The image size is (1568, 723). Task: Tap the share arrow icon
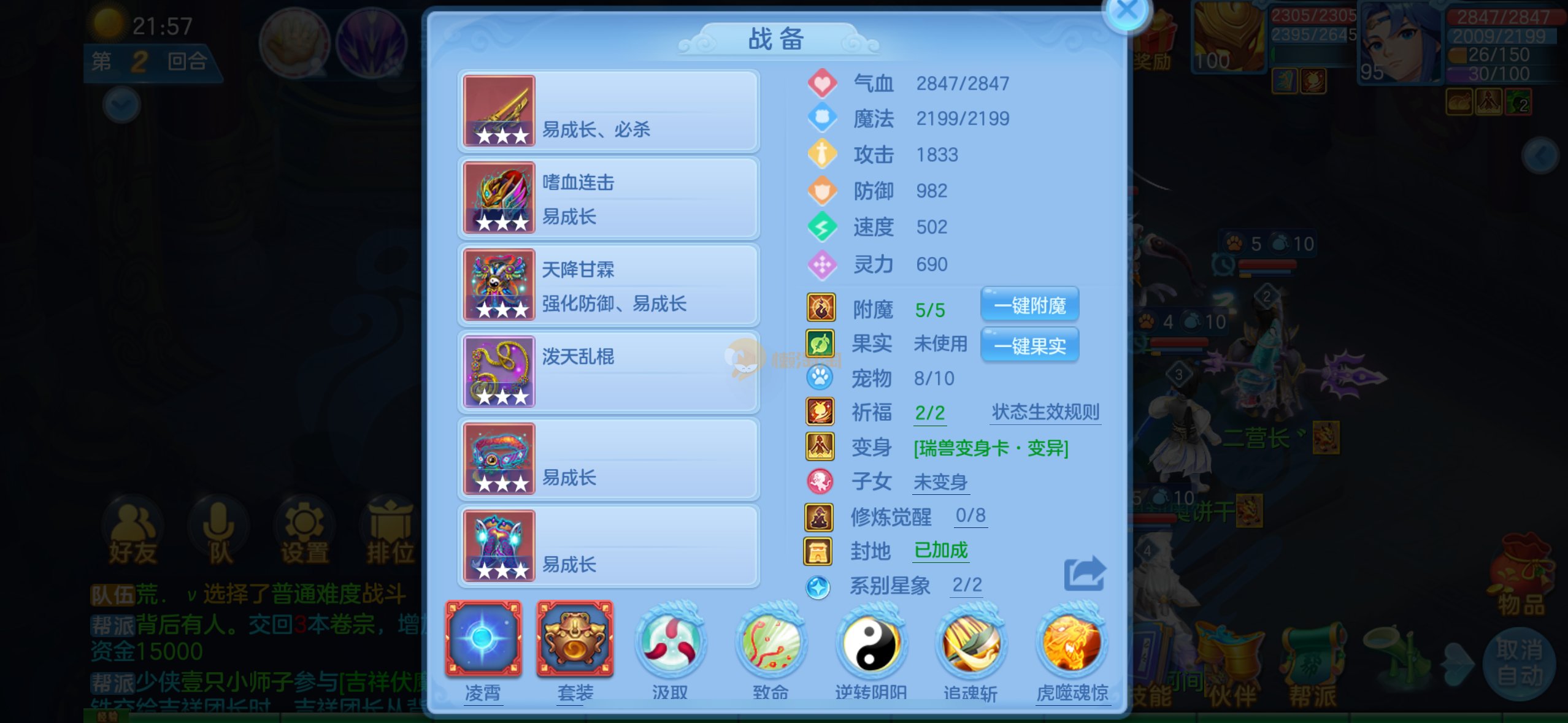1084,573
